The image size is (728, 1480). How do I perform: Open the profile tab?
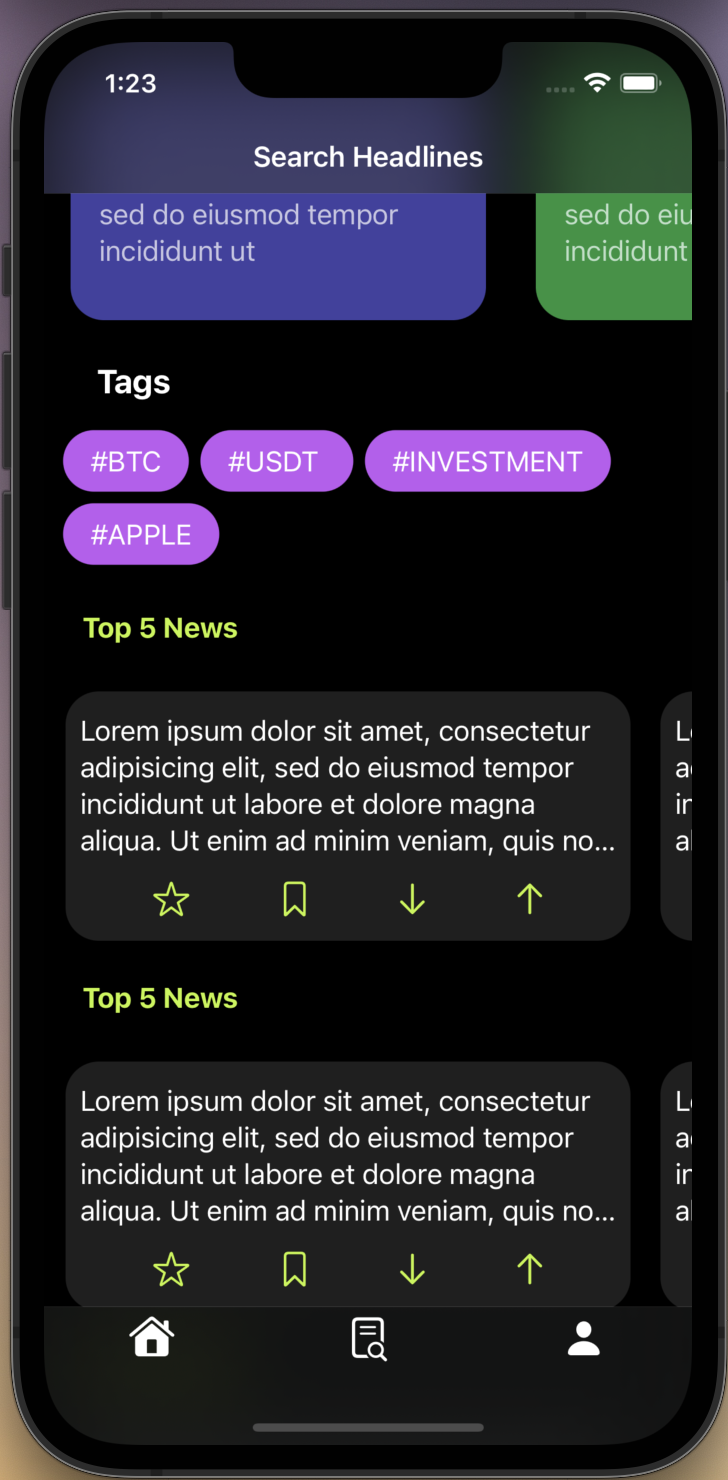pos(583,1338)
